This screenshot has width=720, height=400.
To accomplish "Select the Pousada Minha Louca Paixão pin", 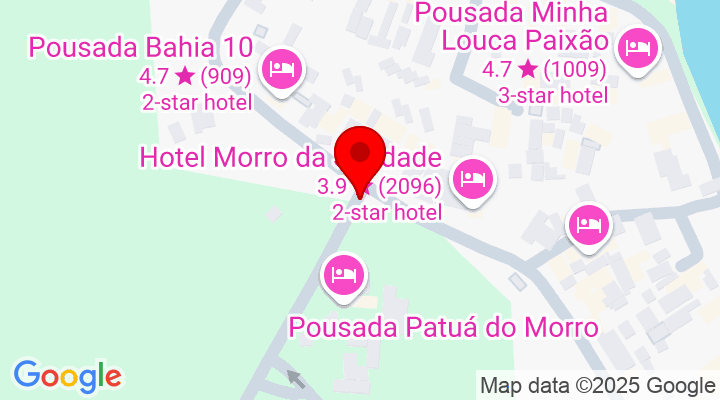I will click(x=637, y=47).
